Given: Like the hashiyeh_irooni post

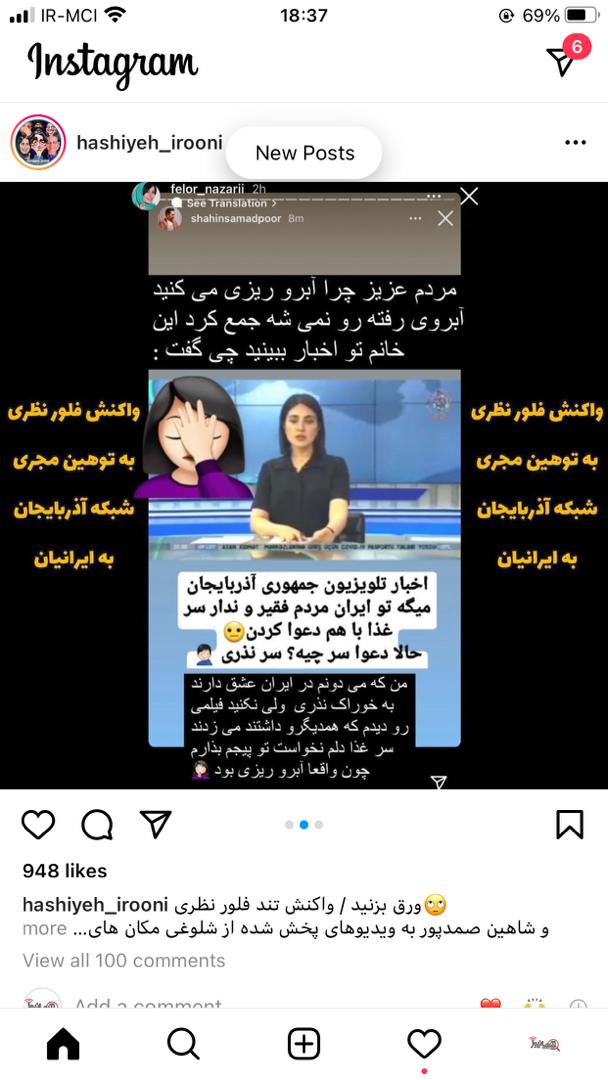Looking at the screenshot, I should (38, 824).
